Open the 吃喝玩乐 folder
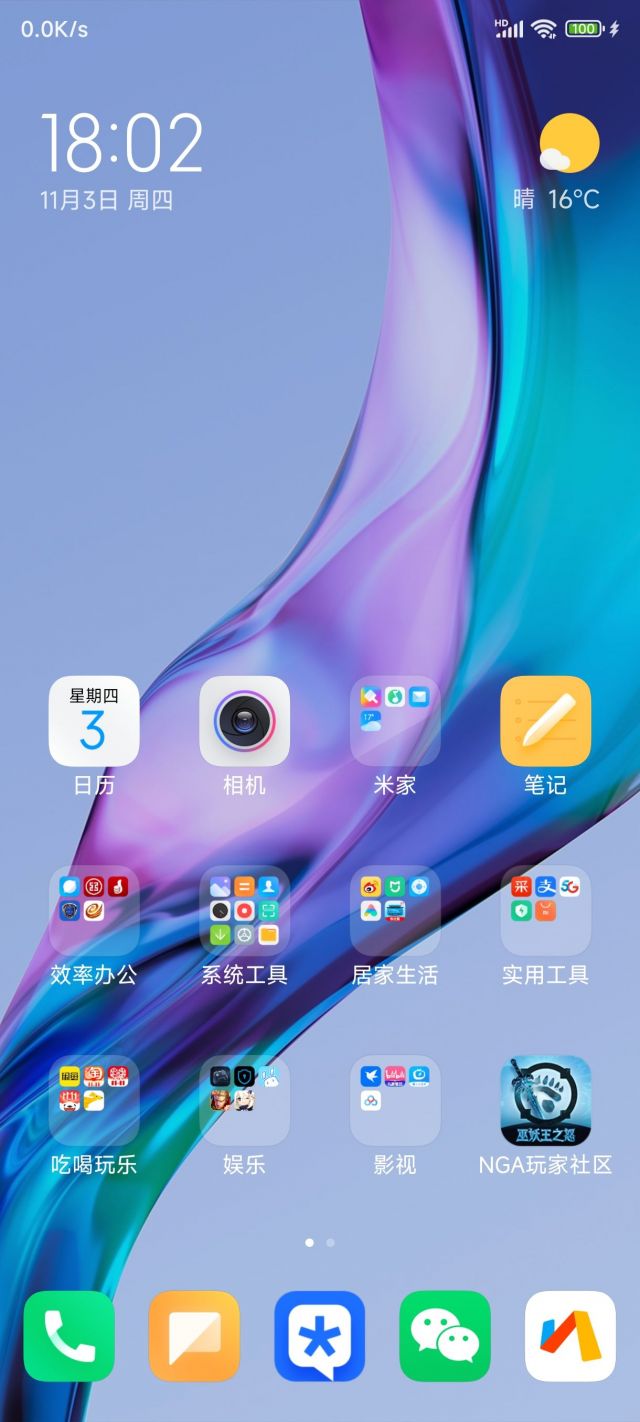Image resolution: width=640 pixels, height=1422 pixels. pos(94,1100)
